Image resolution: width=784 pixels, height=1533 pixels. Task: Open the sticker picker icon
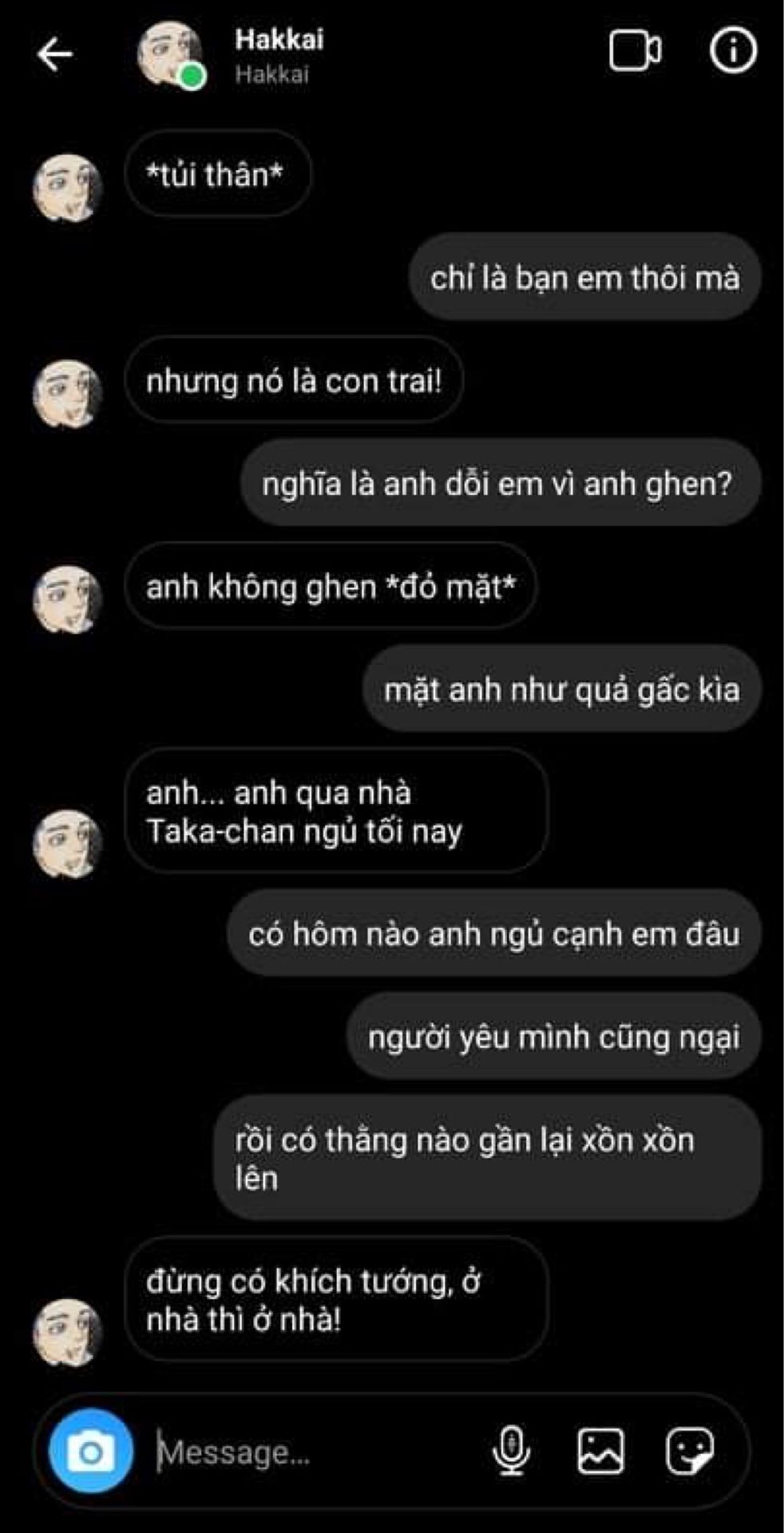(690, 1450)
